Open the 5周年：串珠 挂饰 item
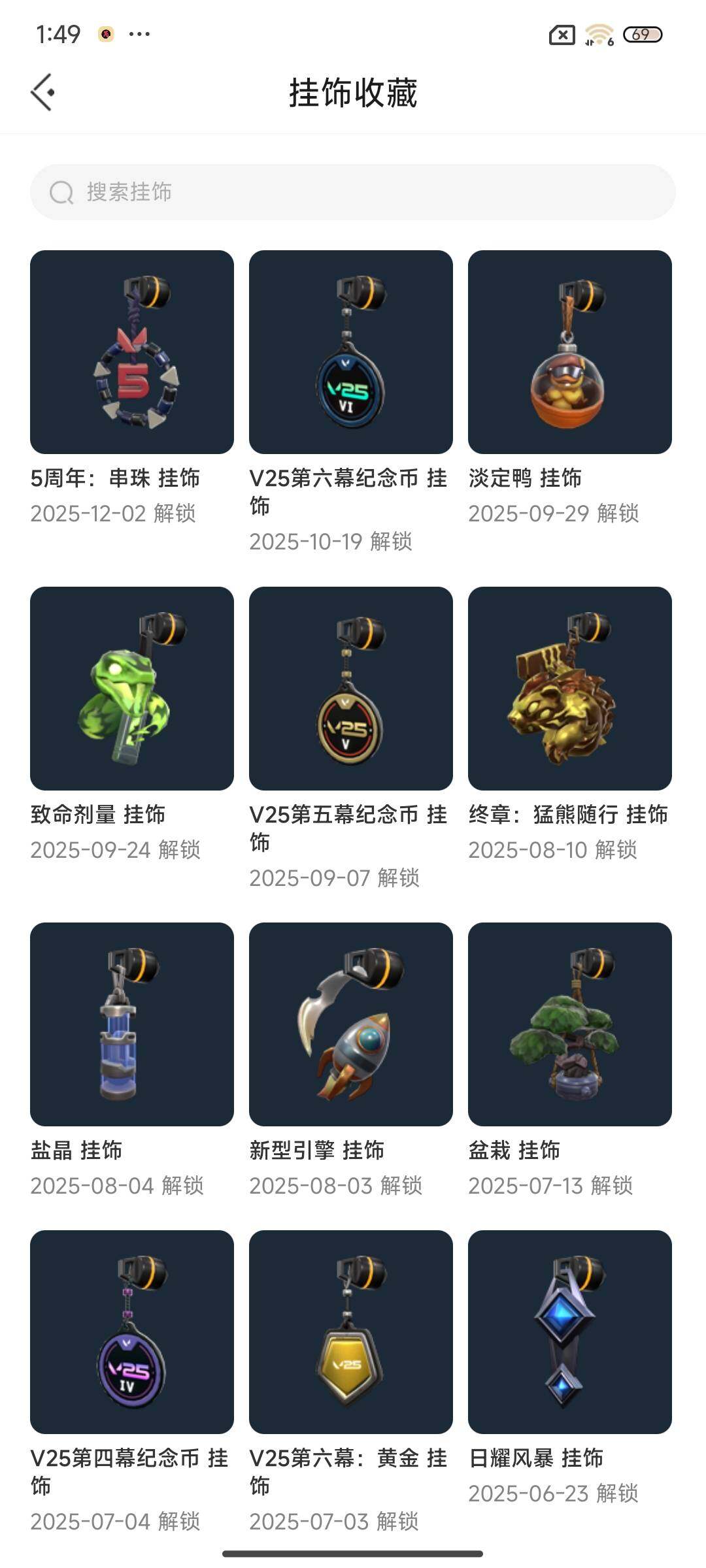This screenshot has width=706, height=1568. pyautogui.click(x=132, y=352)
